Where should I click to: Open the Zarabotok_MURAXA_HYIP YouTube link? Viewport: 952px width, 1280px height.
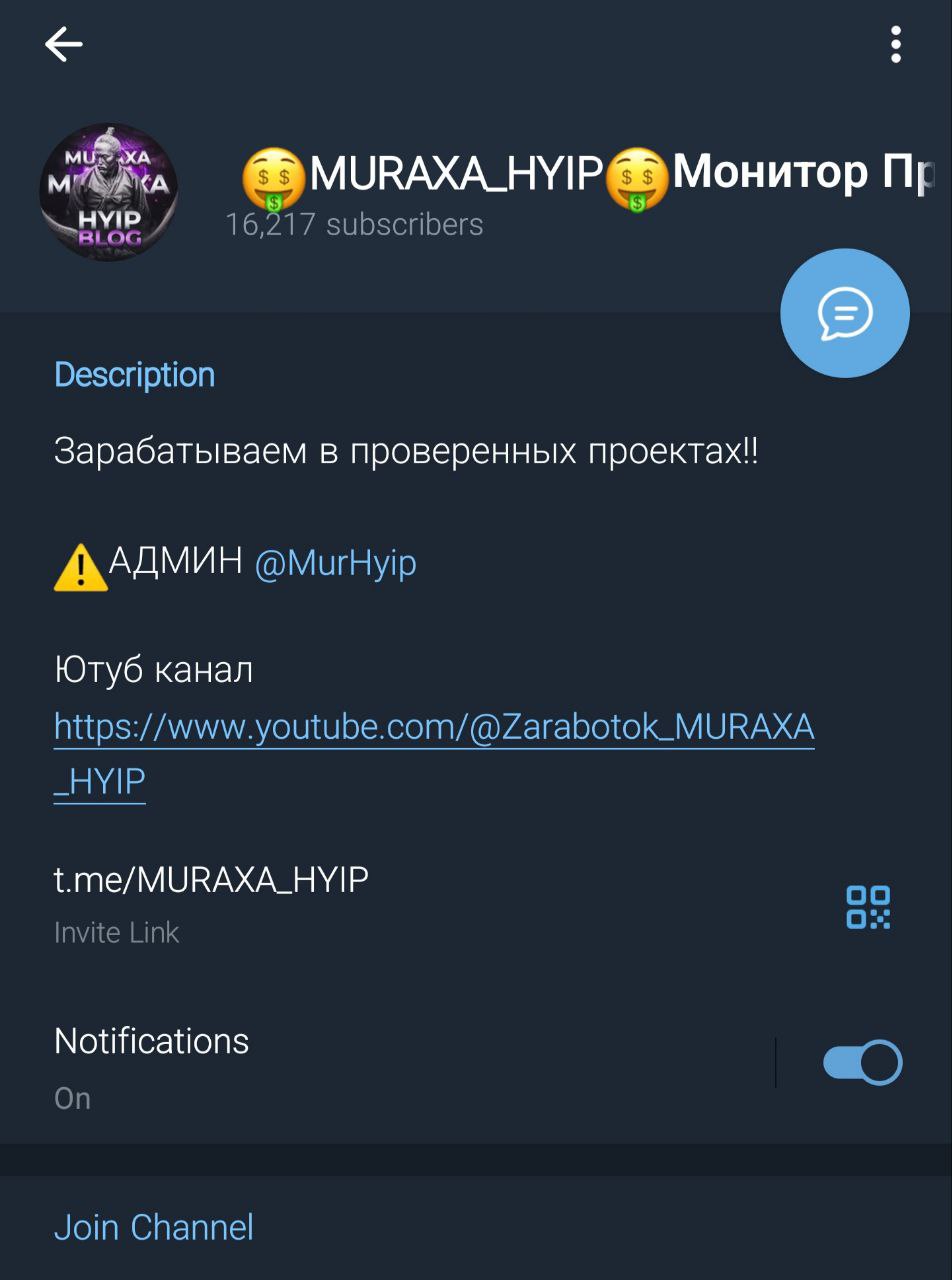pyautogui.click(x=433, y=727)
